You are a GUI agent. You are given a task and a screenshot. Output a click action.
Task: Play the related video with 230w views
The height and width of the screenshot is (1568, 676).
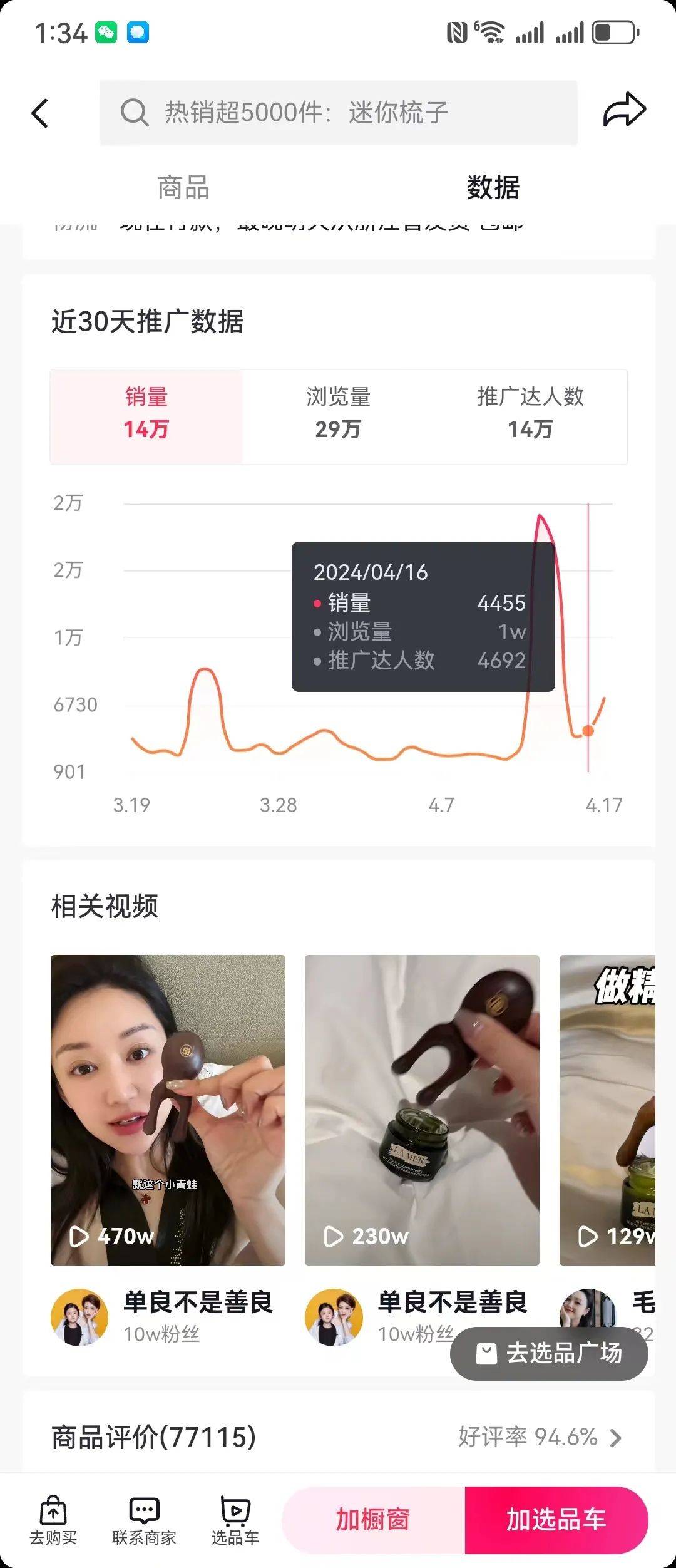click(422, 1109)
